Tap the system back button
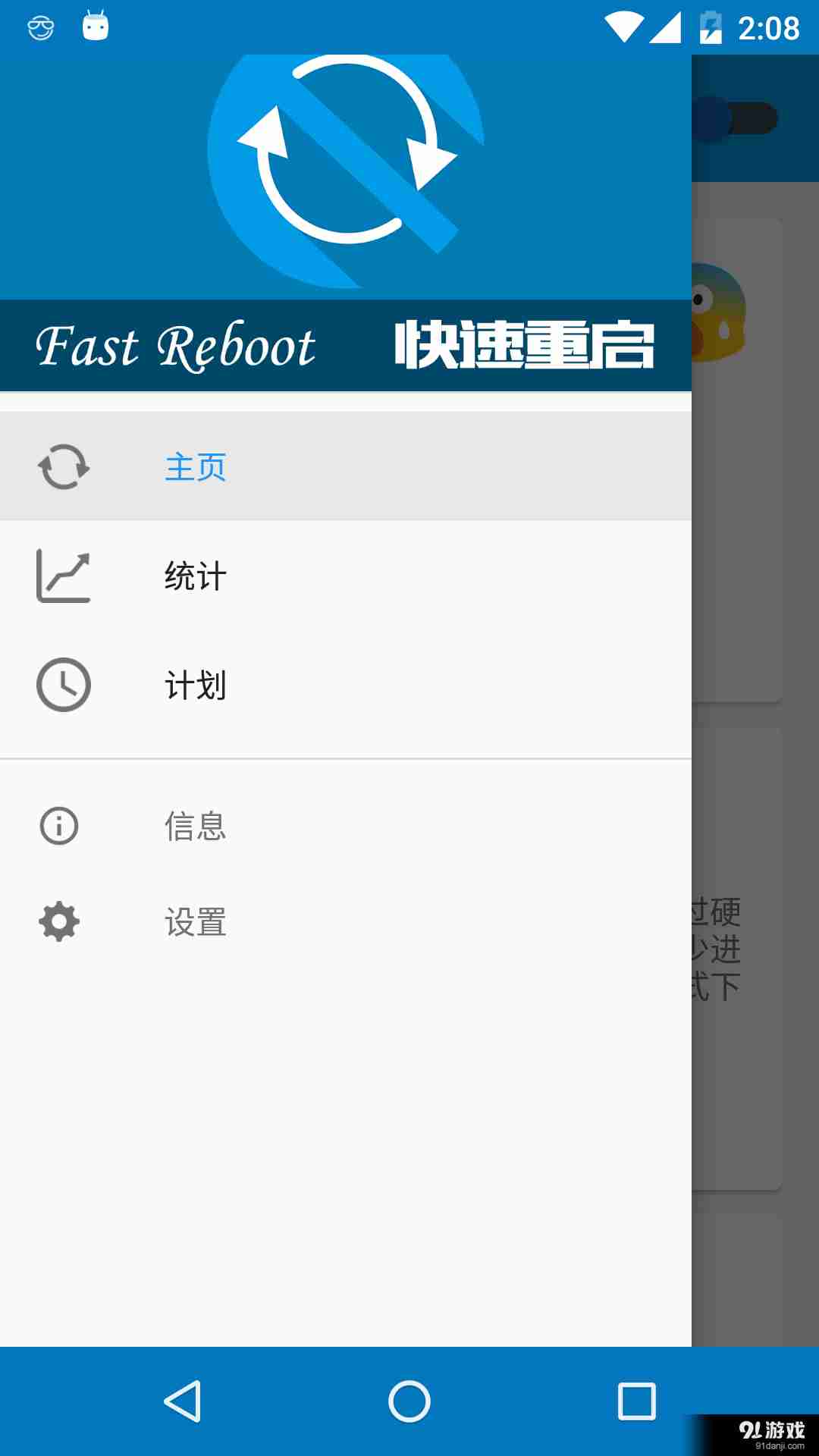This screenshot has width=819, height=1456. tap(183, 1401)
